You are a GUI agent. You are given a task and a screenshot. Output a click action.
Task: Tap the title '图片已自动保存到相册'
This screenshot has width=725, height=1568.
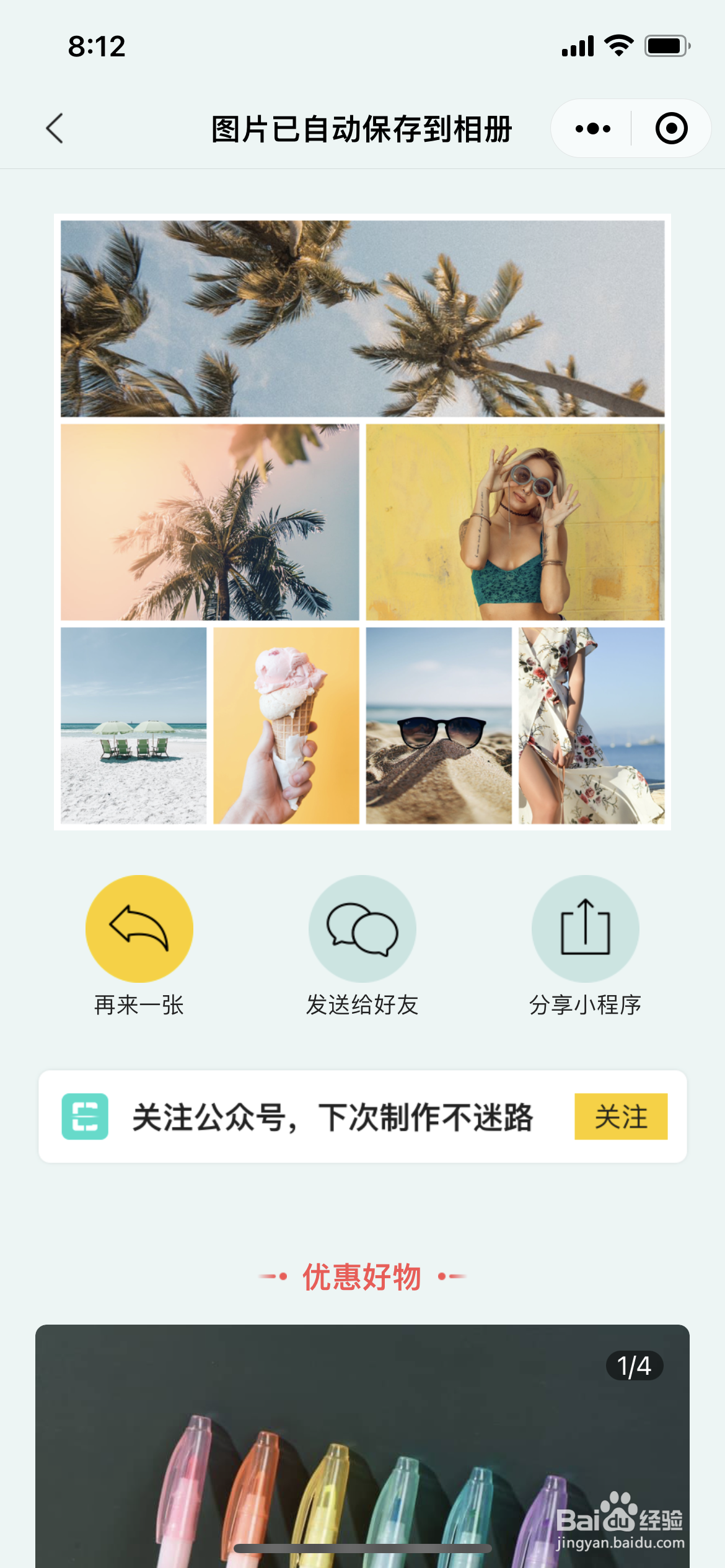coord(362,128)
